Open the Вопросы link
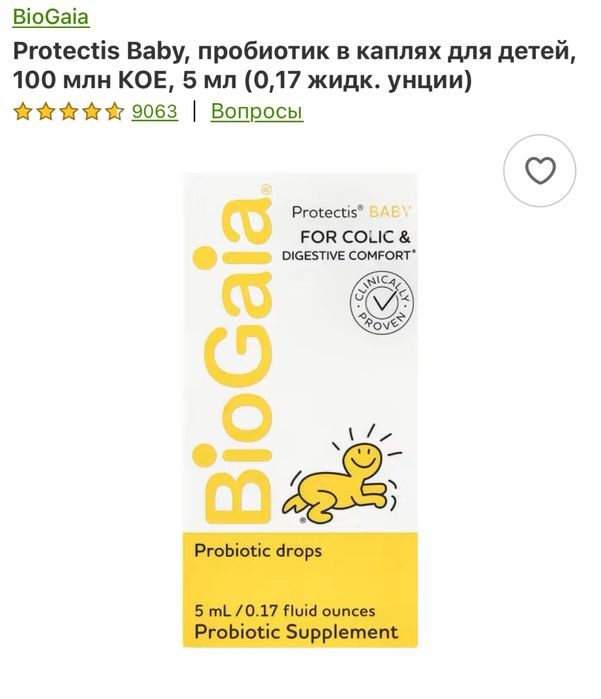601x699 pixels. [x=257, y=112]
